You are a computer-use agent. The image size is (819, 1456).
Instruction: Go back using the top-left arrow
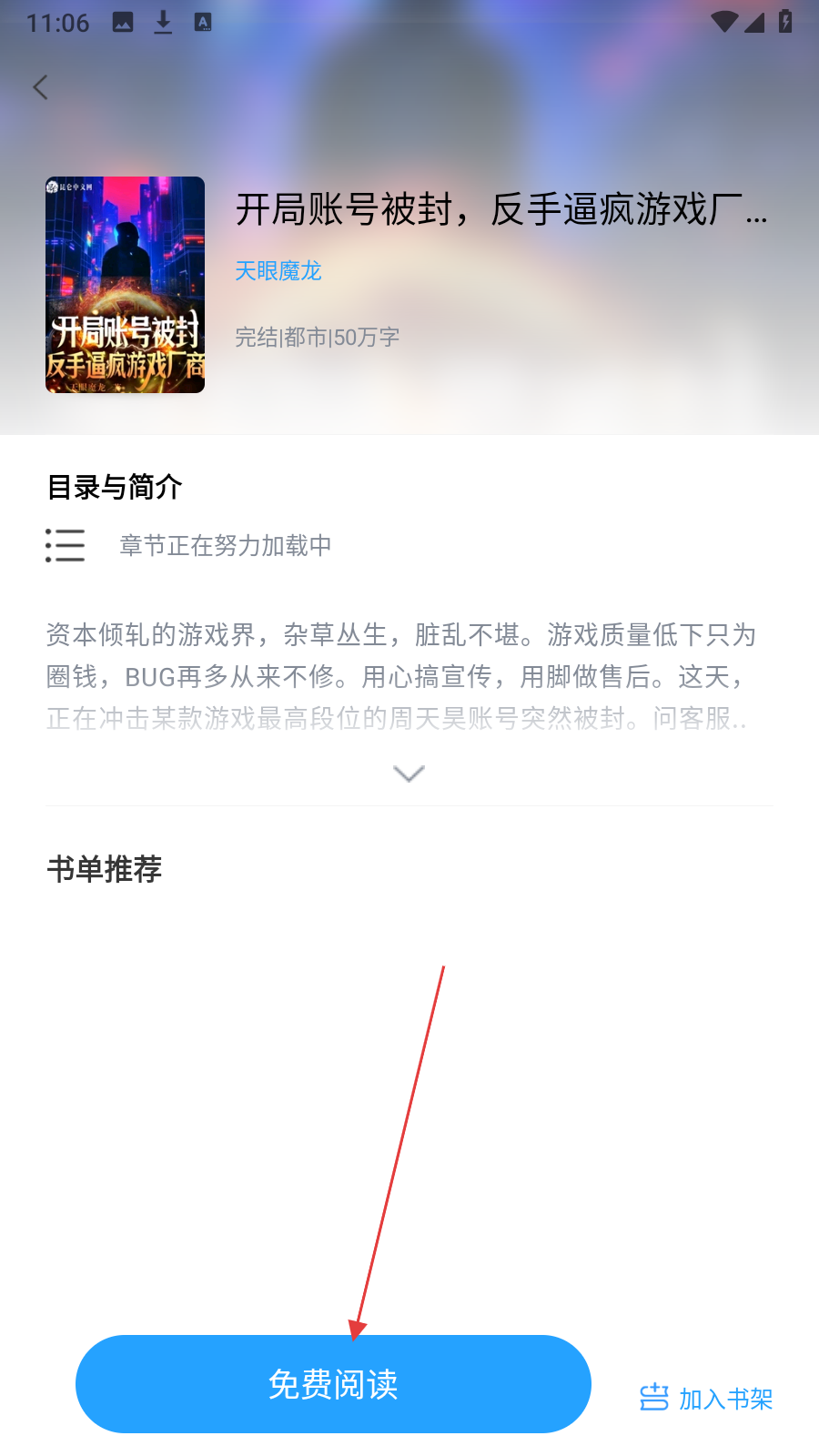tap(41, 87)
